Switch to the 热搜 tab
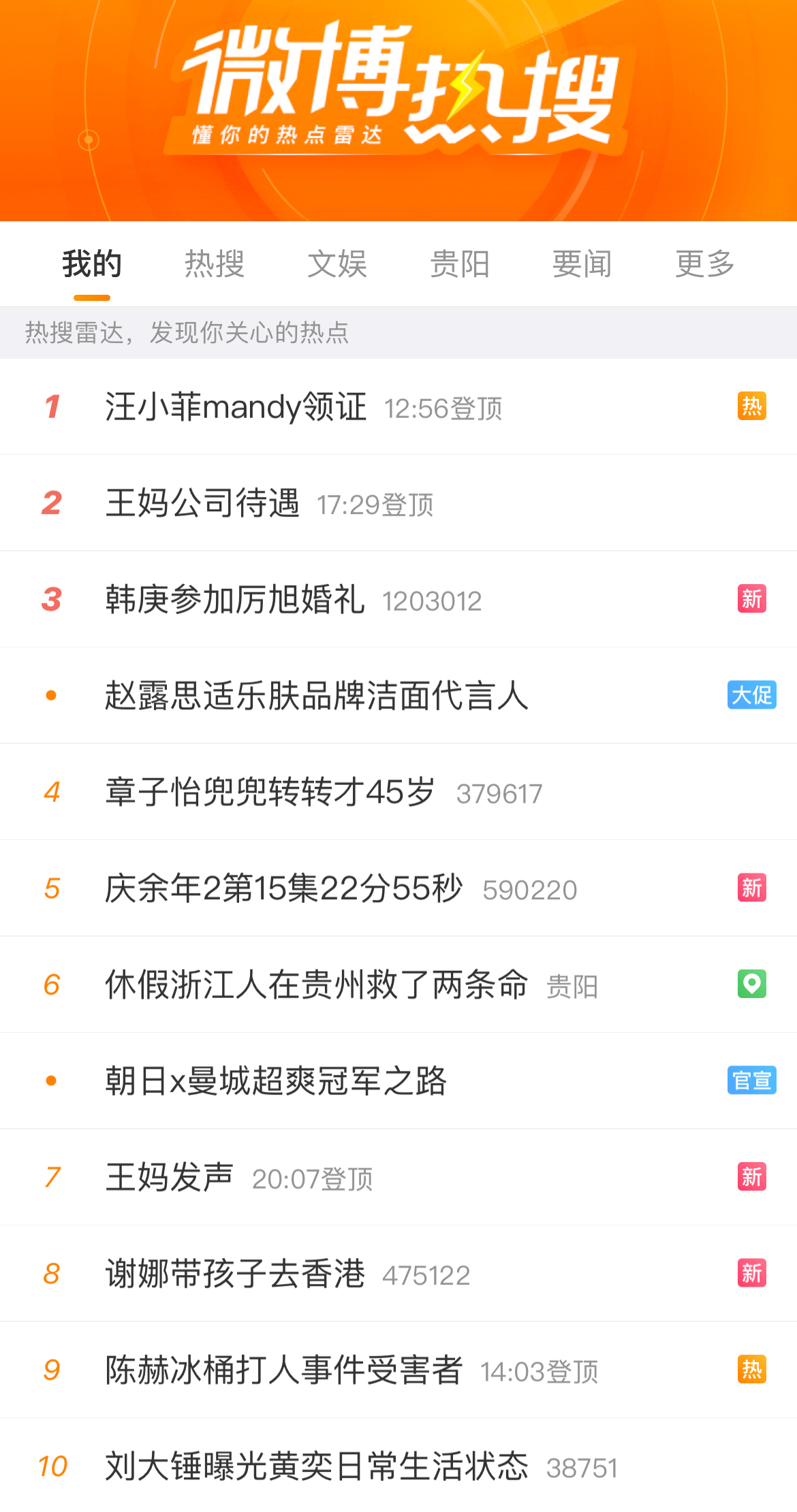 (x=215, y=263)
